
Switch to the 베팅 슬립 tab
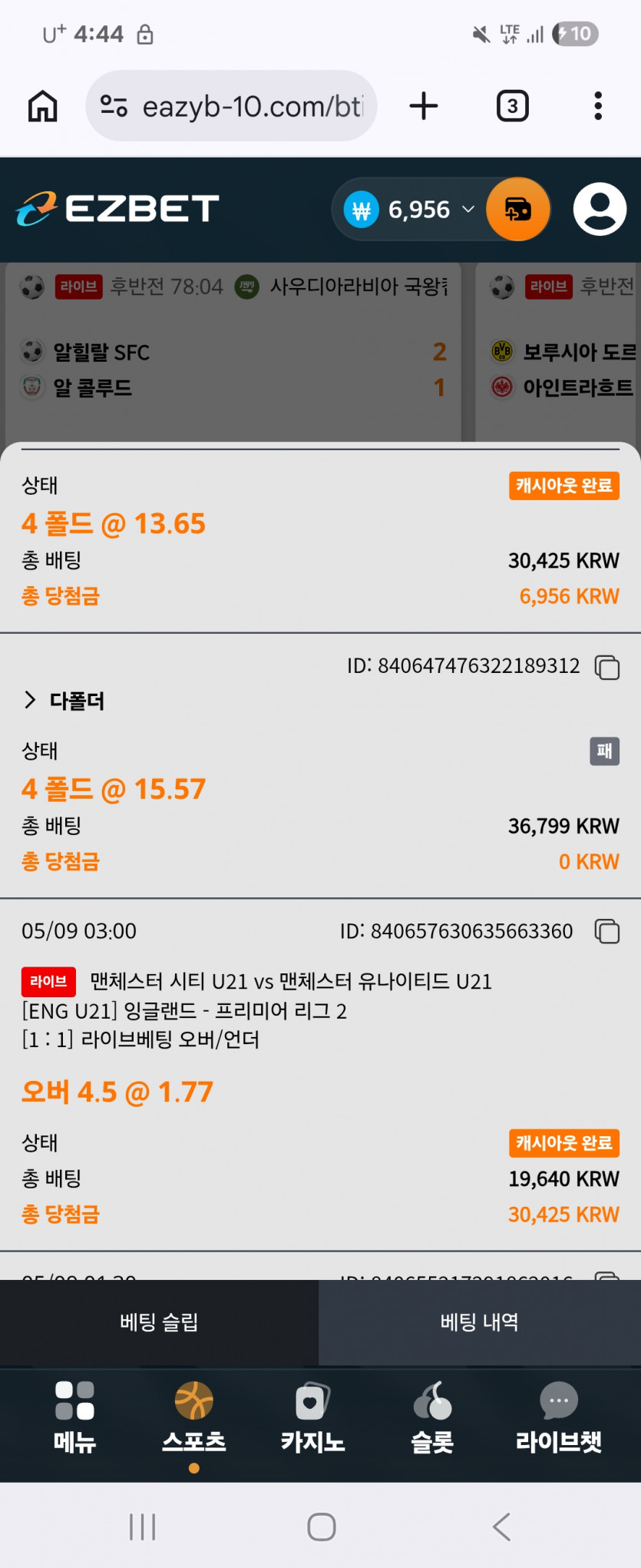[159, 1322]
